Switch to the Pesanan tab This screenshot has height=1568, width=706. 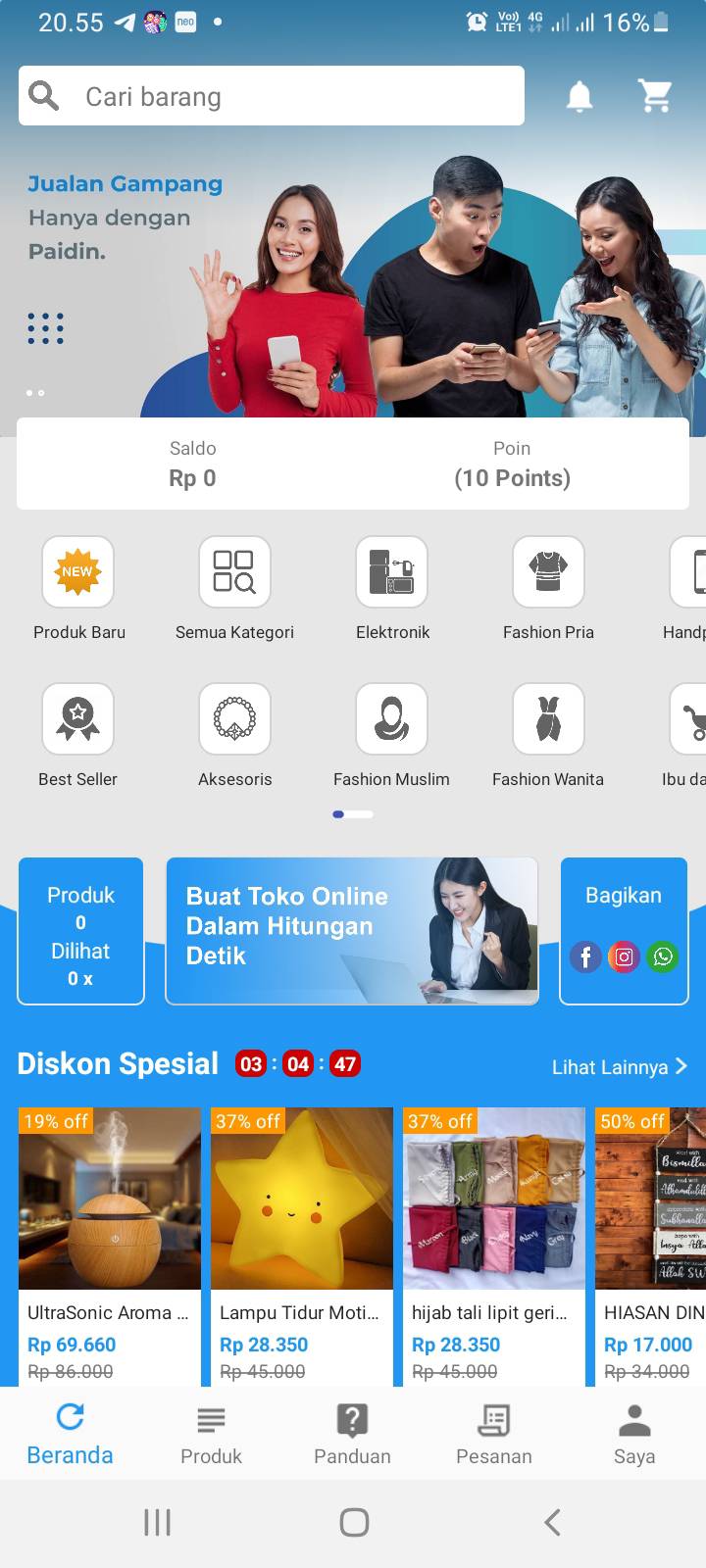click(x=494, y=1435)
